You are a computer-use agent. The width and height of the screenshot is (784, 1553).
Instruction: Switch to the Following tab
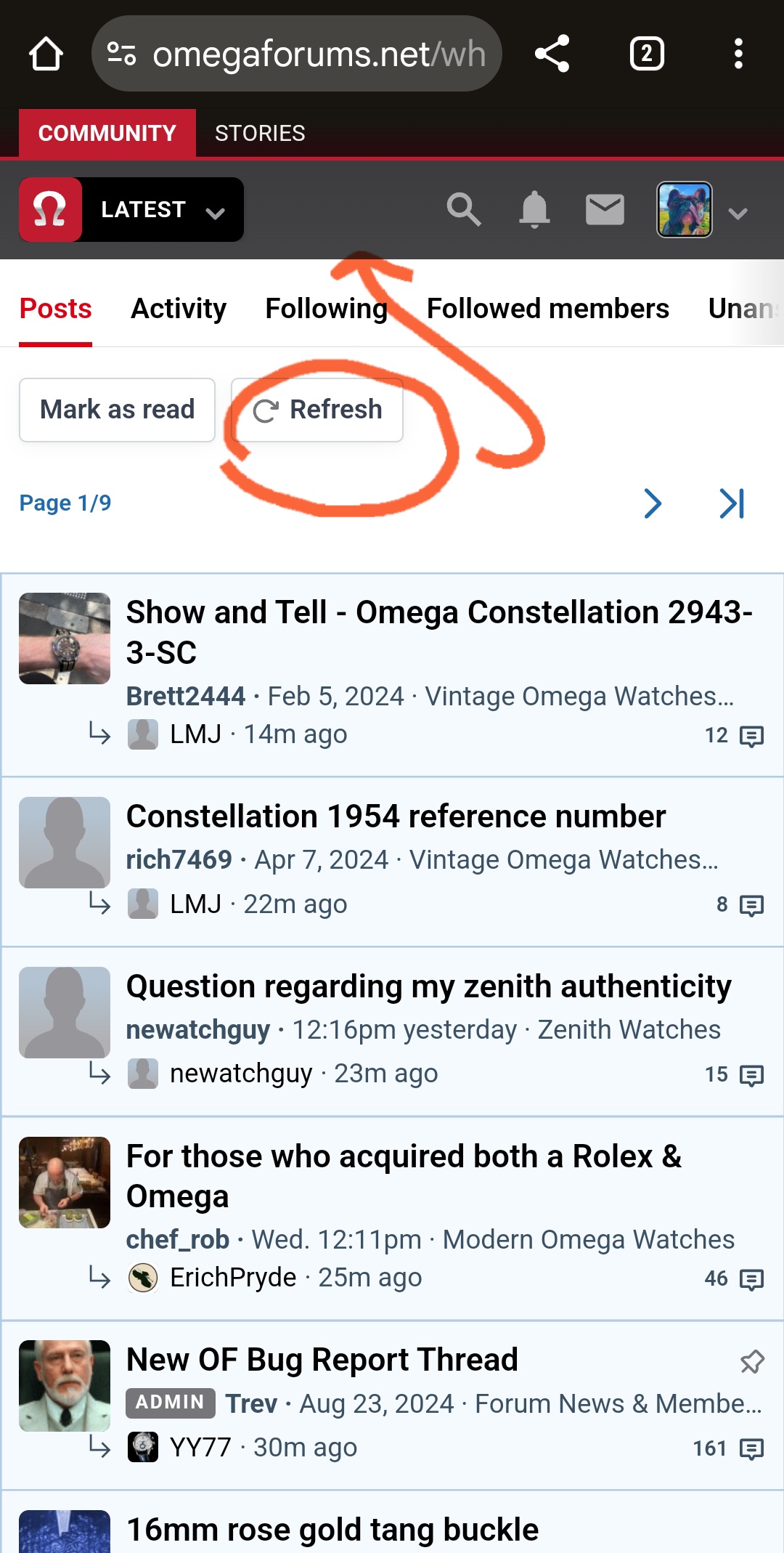tap(326, 309)
